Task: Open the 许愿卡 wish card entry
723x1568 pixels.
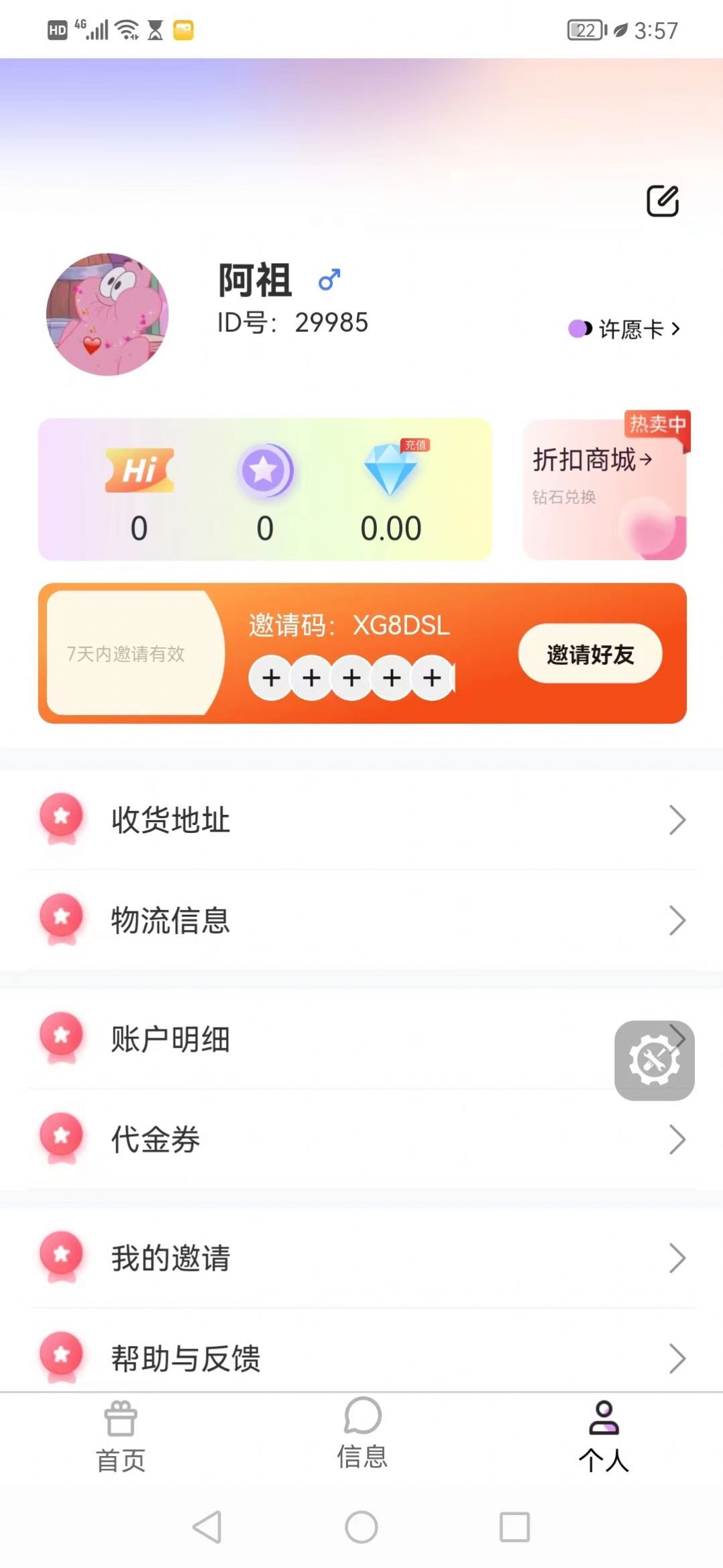Action: (623, 328)
